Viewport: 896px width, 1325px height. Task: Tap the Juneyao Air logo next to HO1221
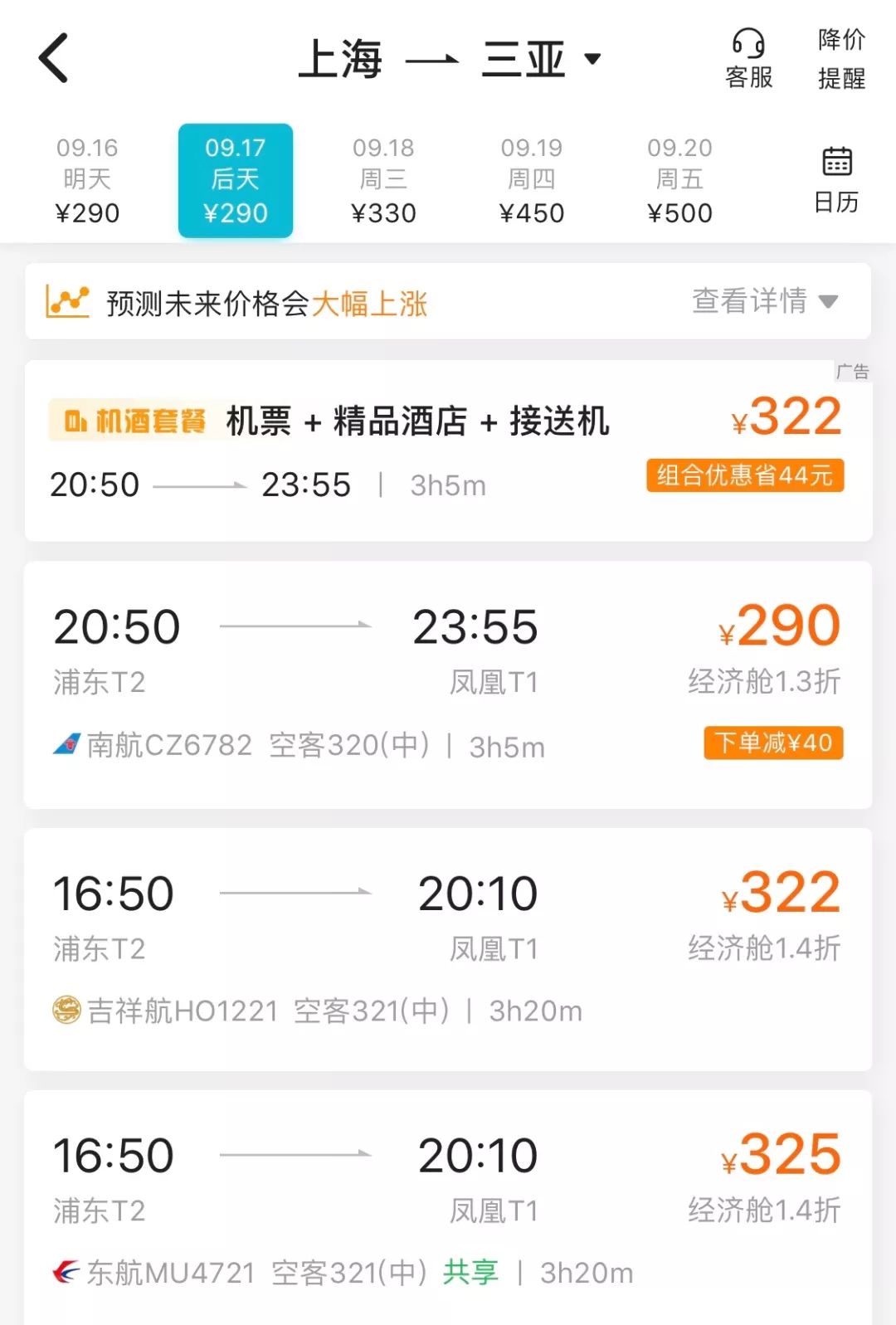pyautogui.click(x=66, y=1011)
